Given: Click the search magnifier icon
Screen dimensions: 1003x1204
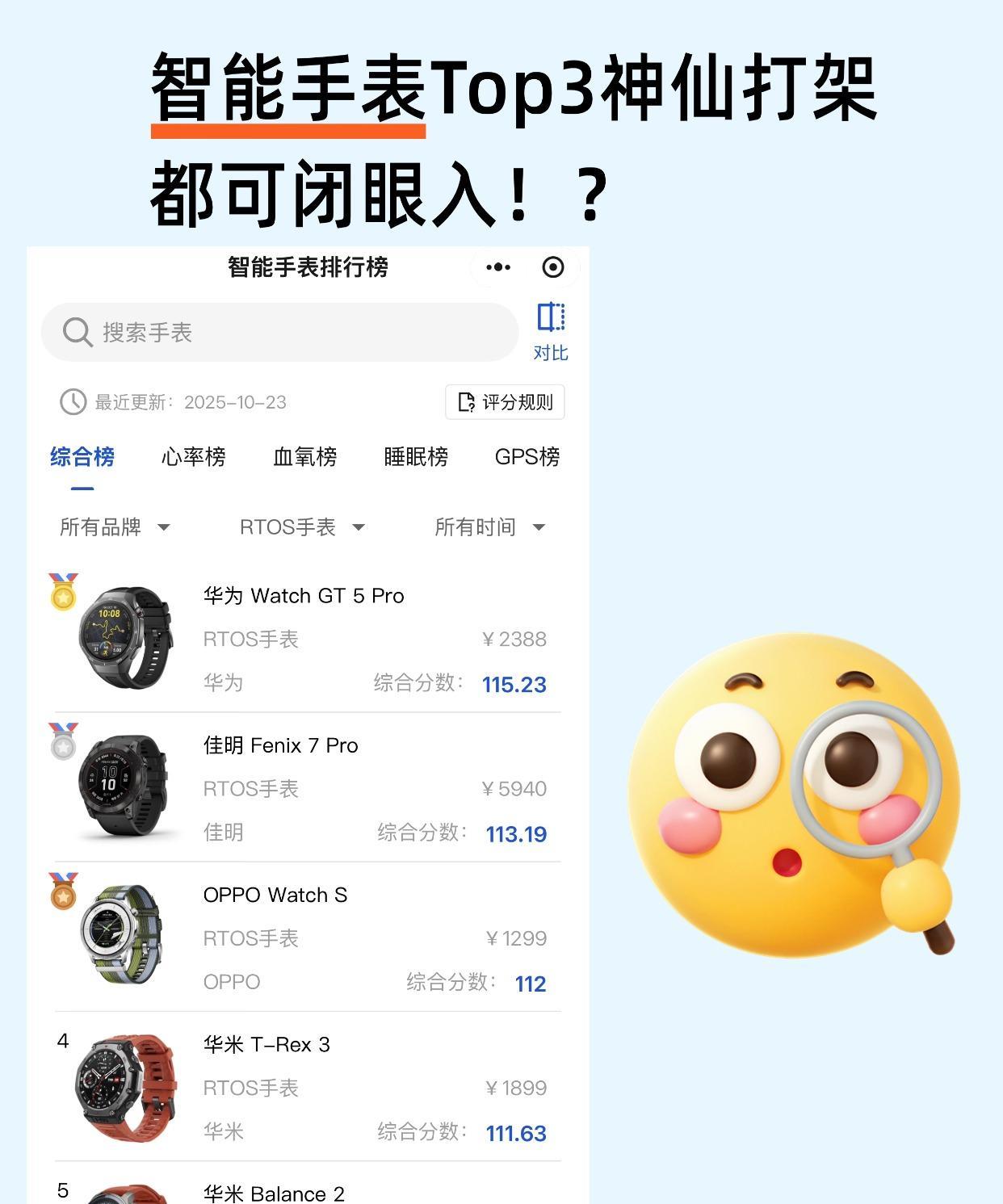Looking at the screenshot, I should click(77, 331).
